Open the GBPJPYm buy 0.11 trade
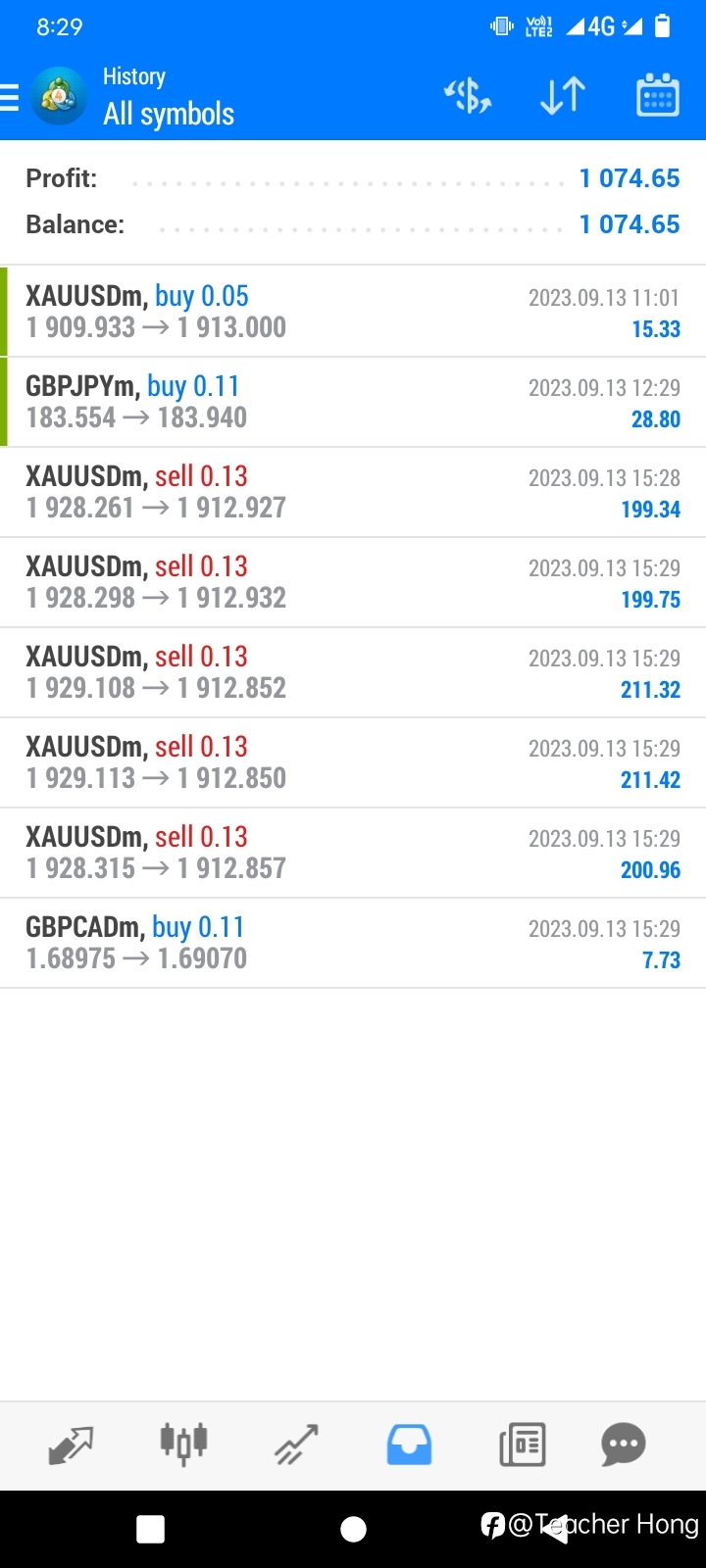 coord(353,402)
